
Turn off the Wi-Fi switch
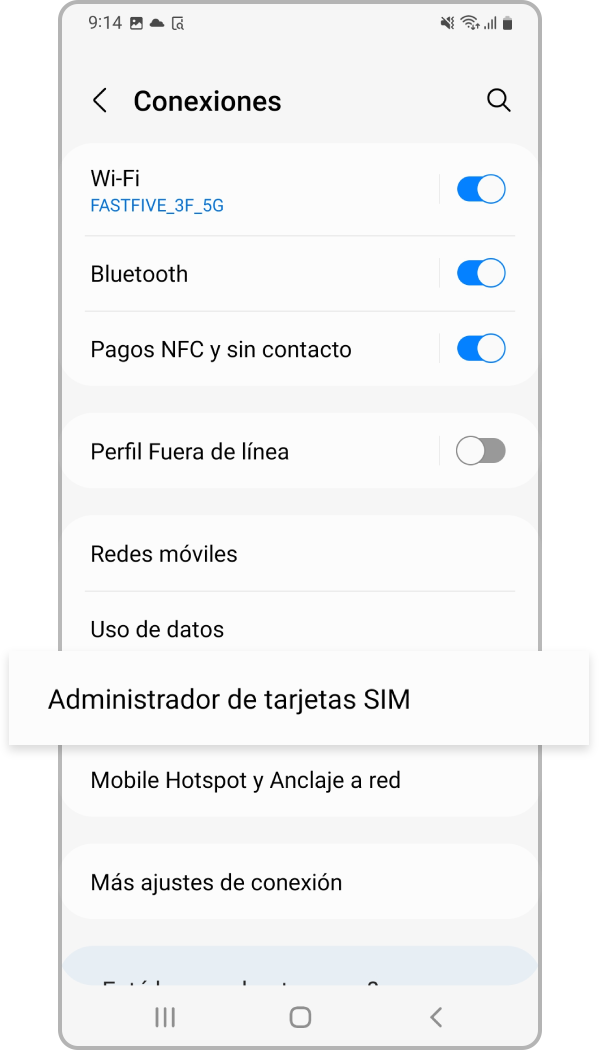click(481, 189)
